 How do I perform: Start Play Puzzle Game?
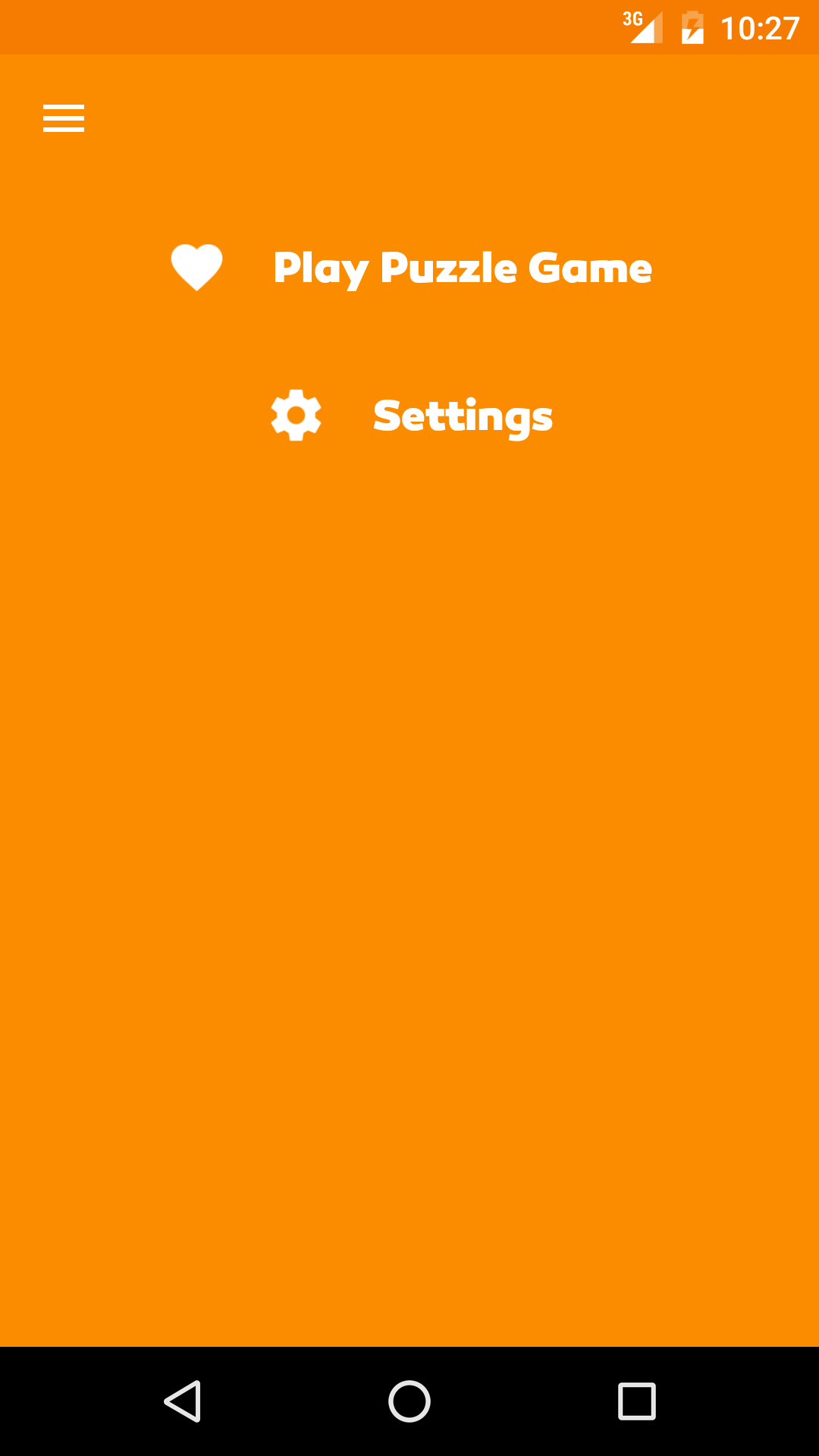pos(461,268)
